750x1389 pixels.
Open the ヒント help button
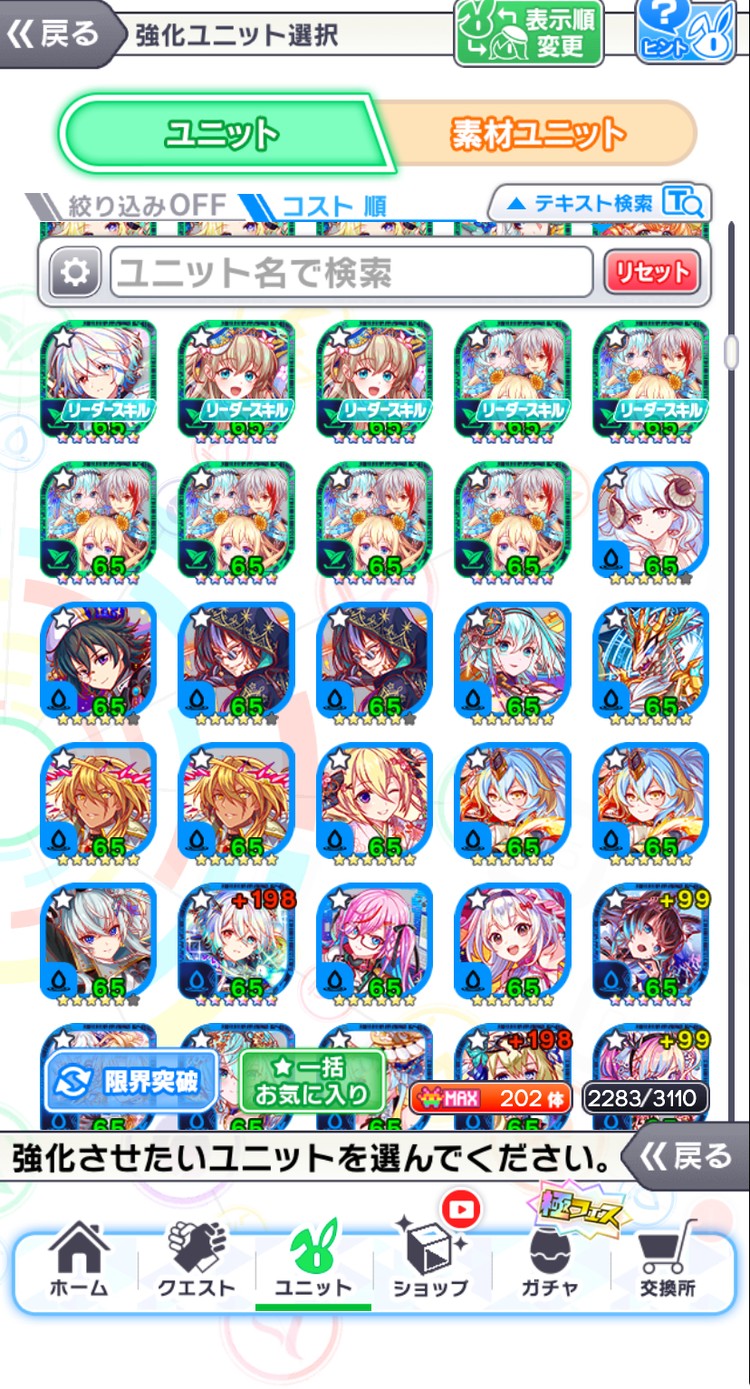tap(684, 33)
